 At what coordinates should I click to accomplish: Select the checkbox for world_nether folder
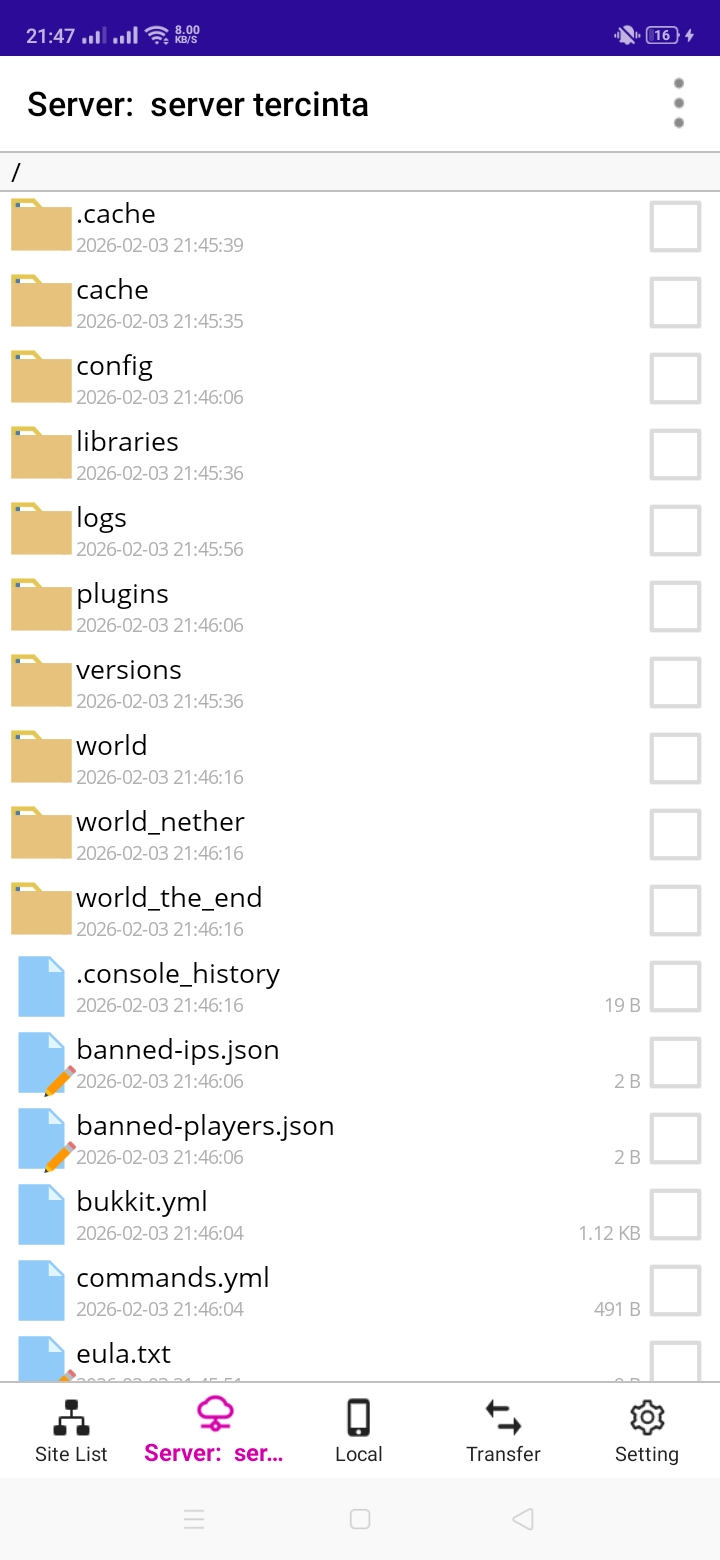pos(675,834)
